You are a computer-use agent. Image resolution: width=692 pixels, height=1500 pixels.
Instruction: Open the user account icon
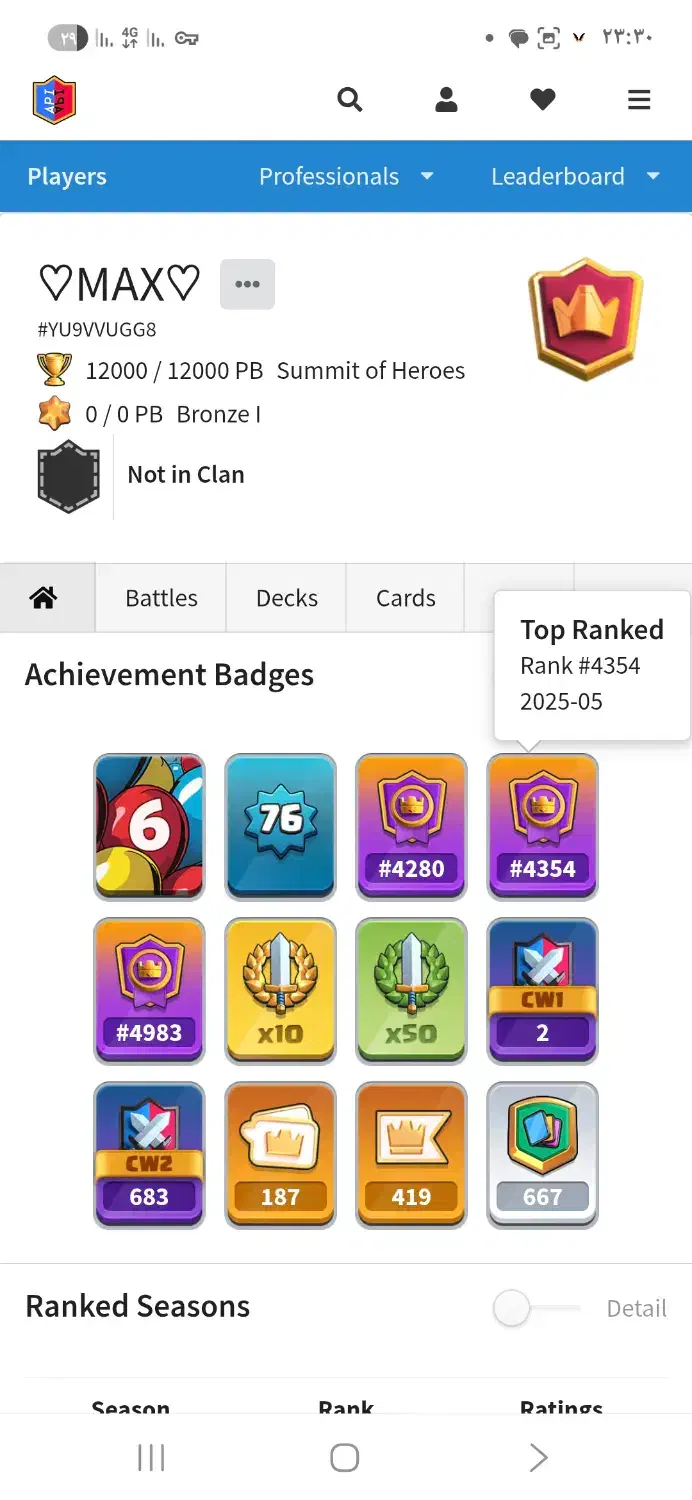pos(446,100)
